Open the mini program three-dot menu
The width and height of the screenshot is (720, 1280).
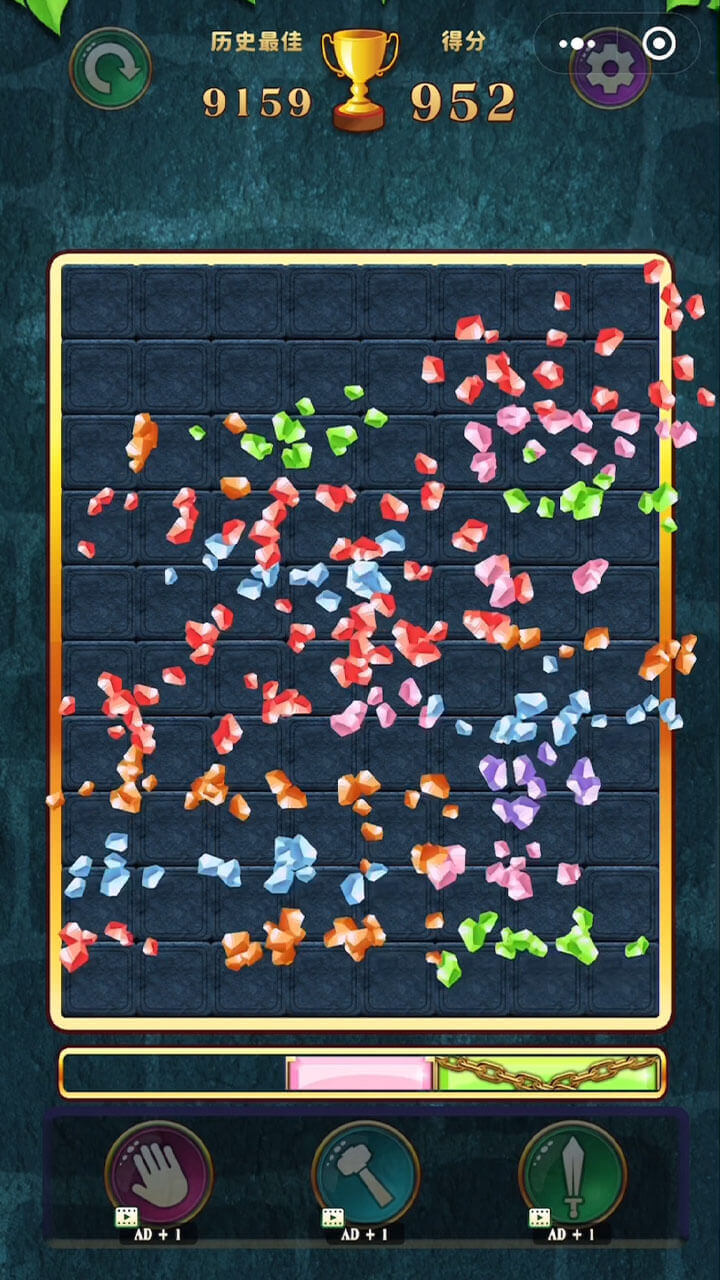point(577,44)
